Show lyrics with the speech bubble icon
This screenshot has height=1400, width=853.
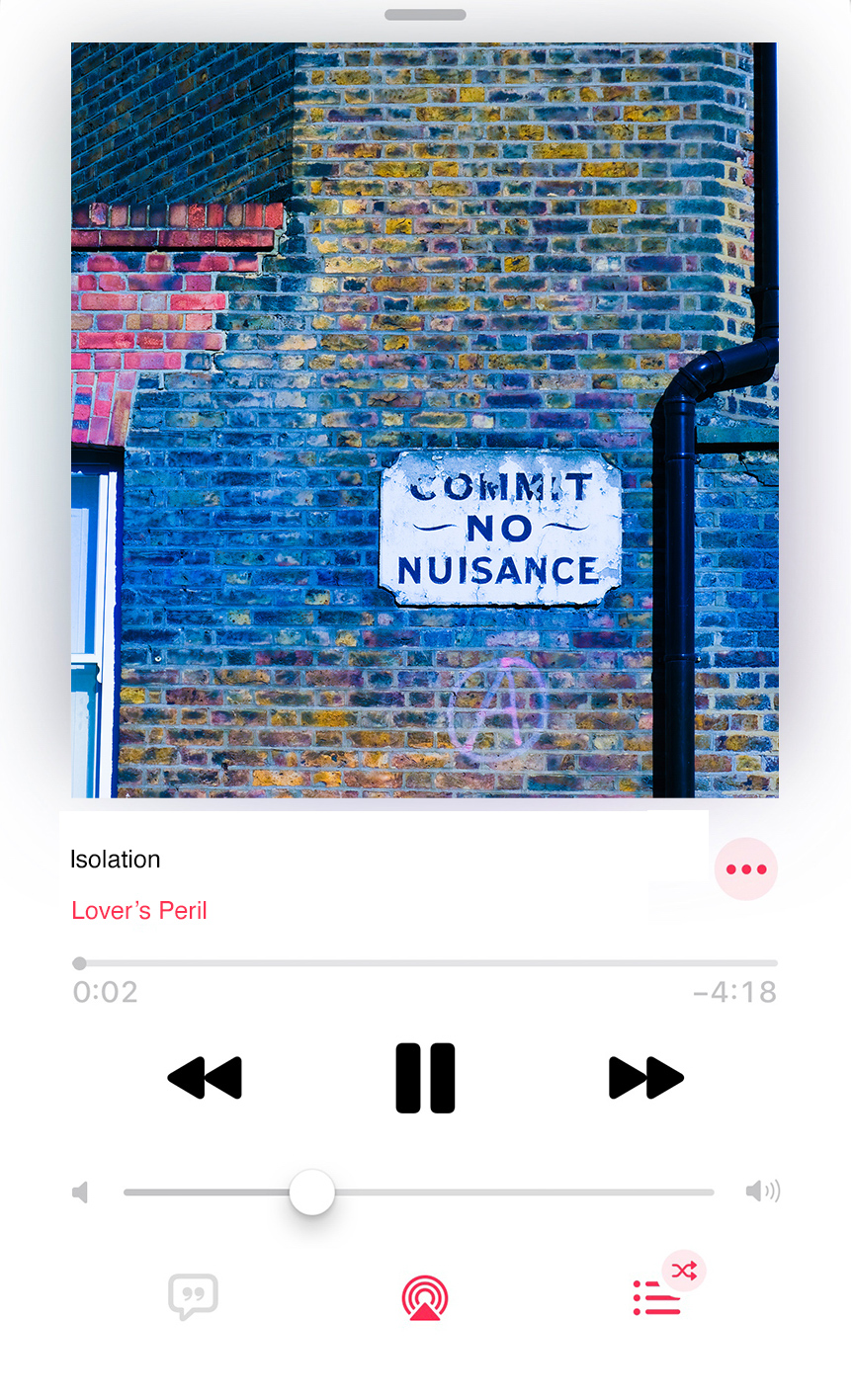193,1296
